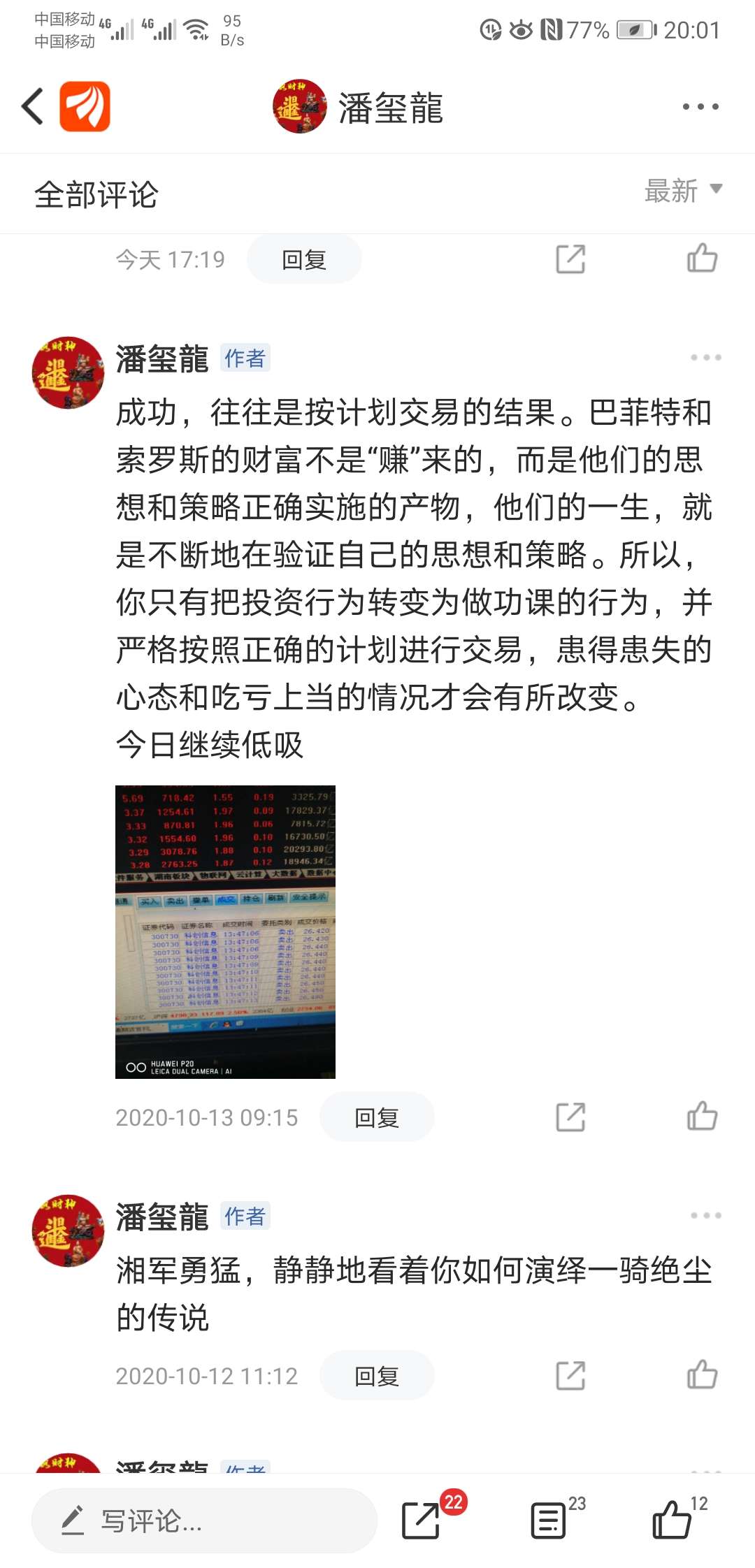Tap the 作者 author badge
Image resolution: width=755 pixels, height=1568 pixels.
pyautogui.click(x=245, y=358)
